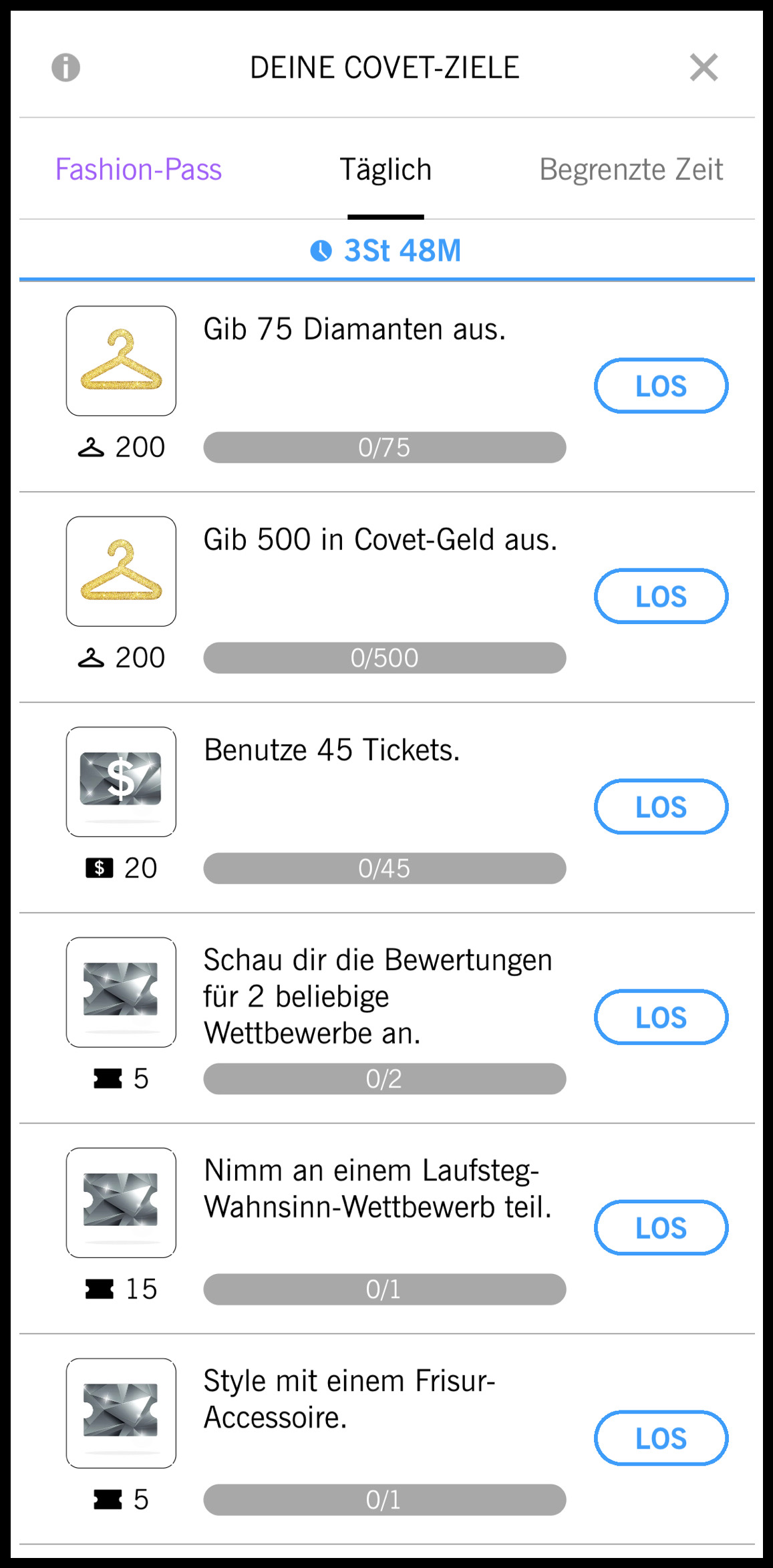This screenshot has height=1568, width=773.
Task: Hit LOS next to Benutze 45 Tickets
Action: [661, 807]
